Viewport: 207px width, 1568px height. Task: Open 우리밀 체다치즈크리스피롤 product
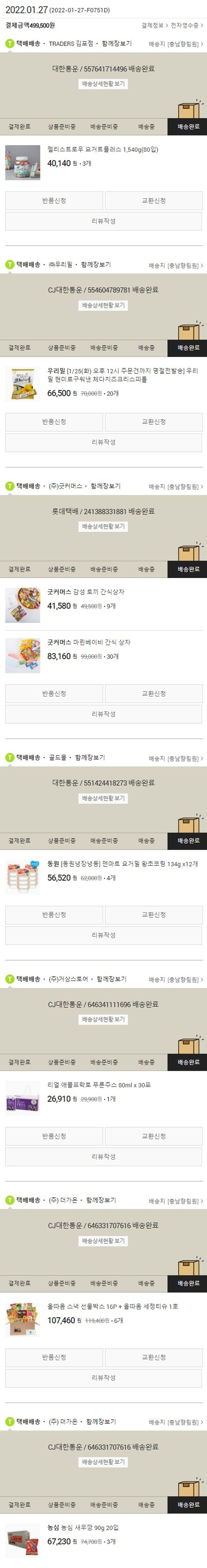pyautogui.click(x=122, y=374)
